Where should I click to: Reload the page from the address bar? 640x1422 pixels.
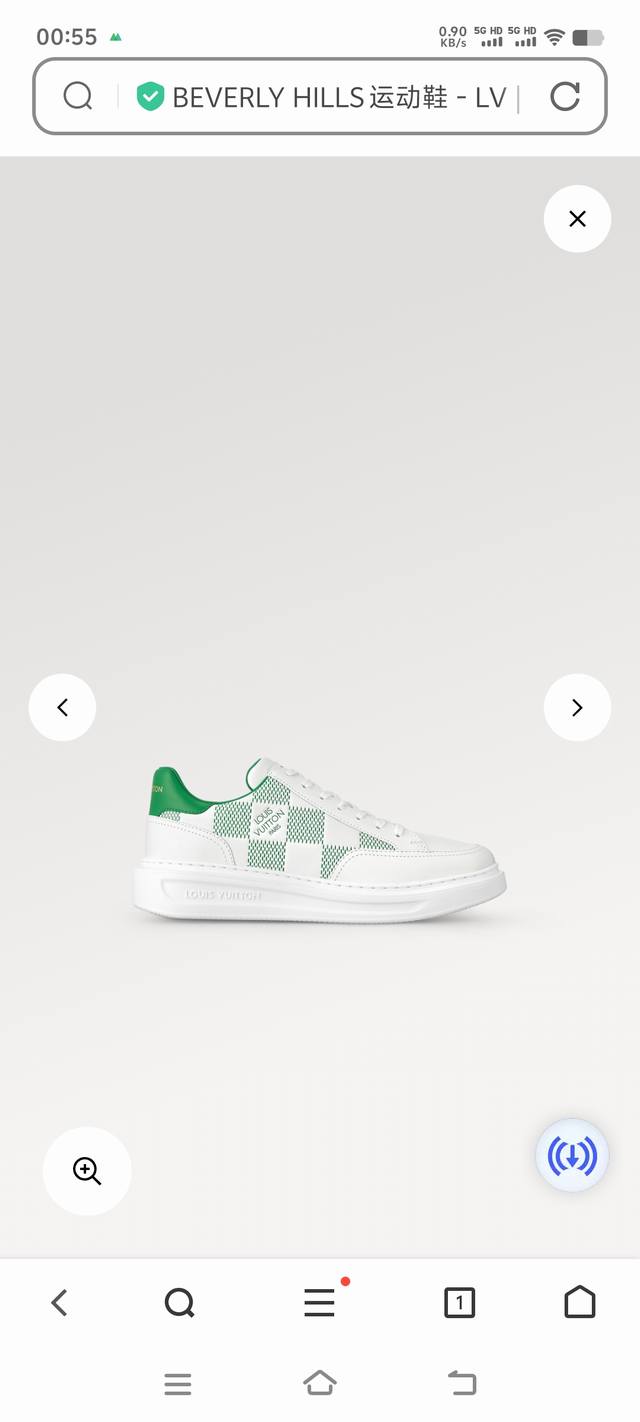click(565, 97)
